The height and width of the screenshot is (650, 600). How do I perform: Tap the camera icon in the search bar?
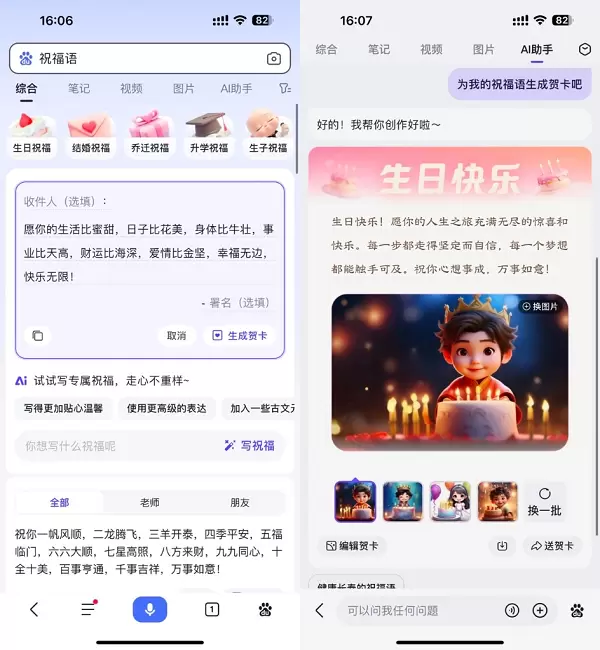[x=274, y=59]
